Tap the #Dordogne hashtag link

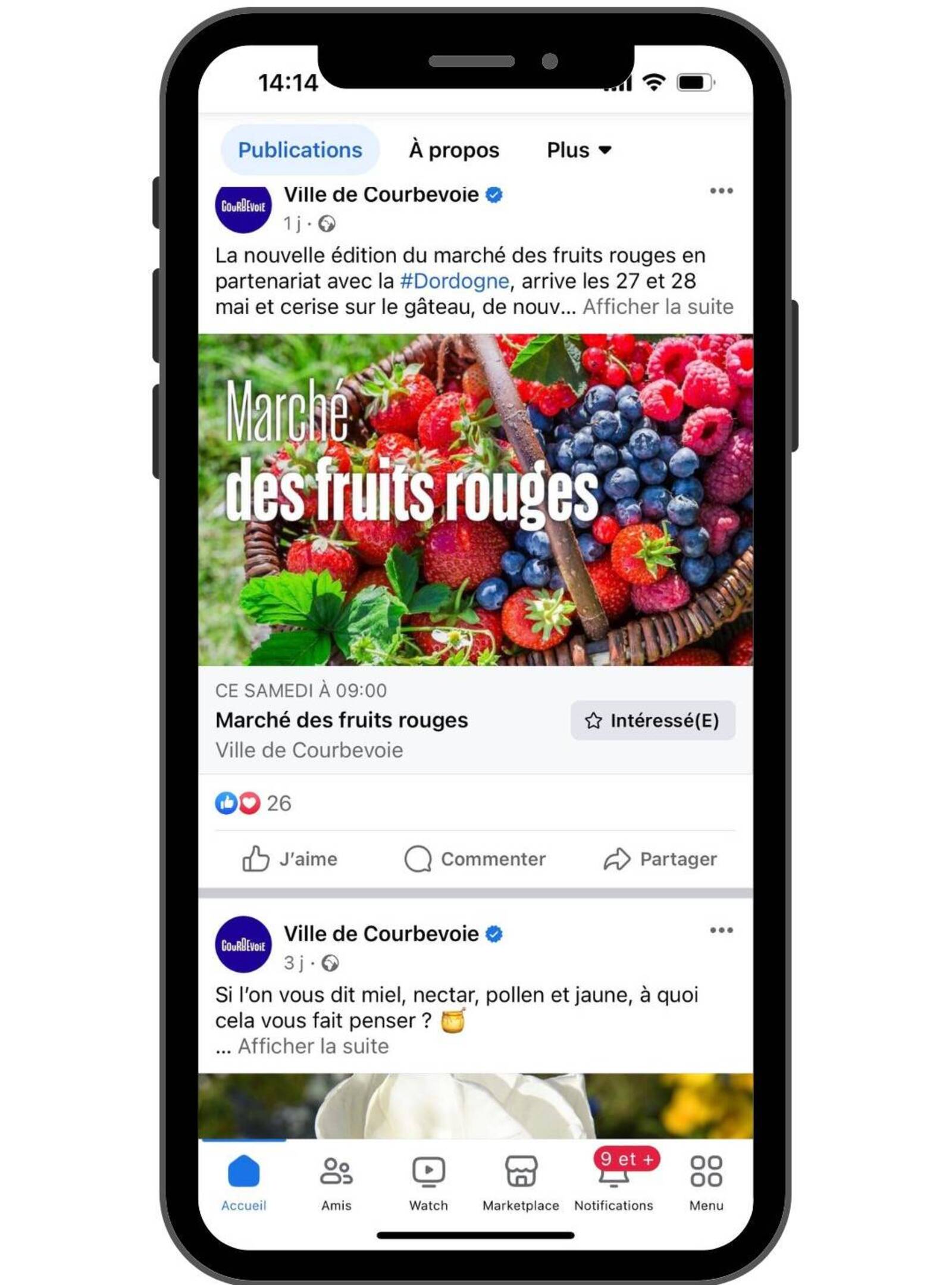coord(454,281)
